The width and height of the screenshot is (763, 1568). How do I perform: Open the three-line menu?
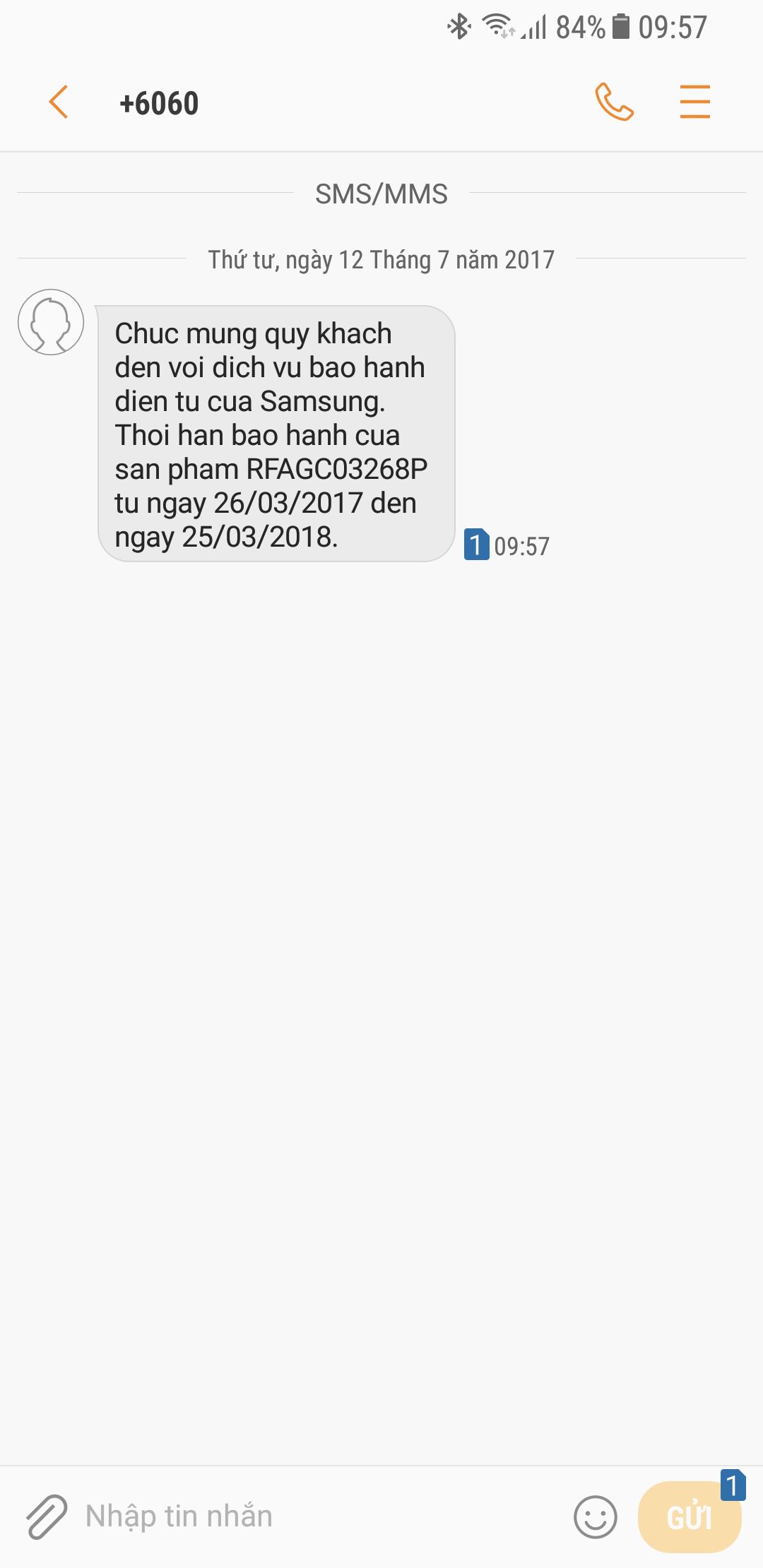[x=694, y=102]
